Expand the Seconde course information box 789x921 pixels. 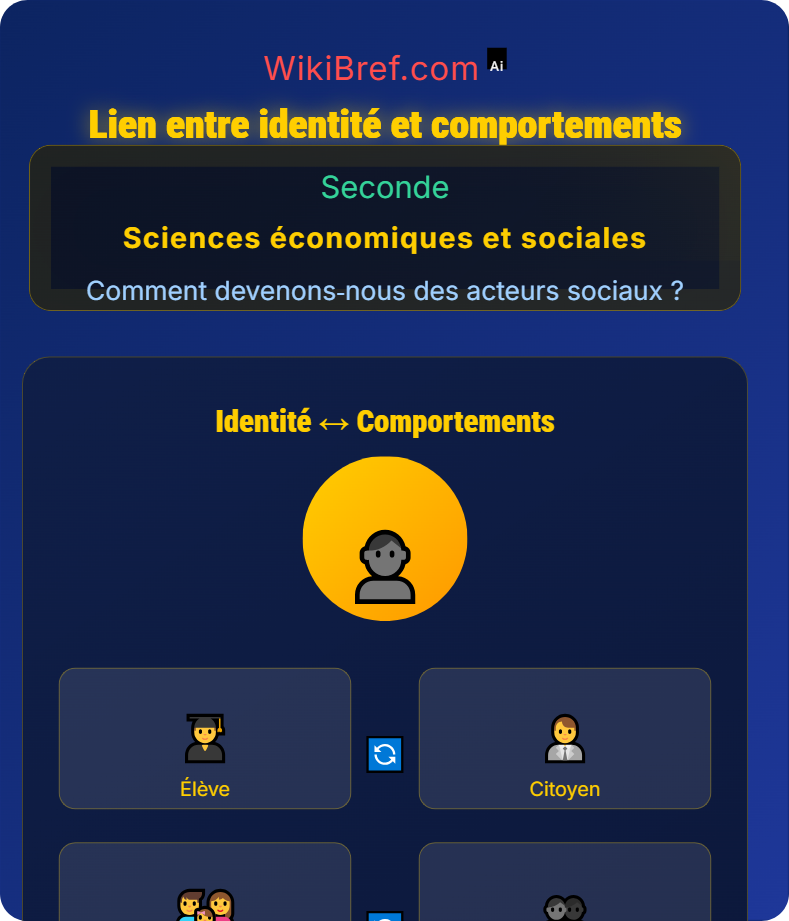(385, 228)
